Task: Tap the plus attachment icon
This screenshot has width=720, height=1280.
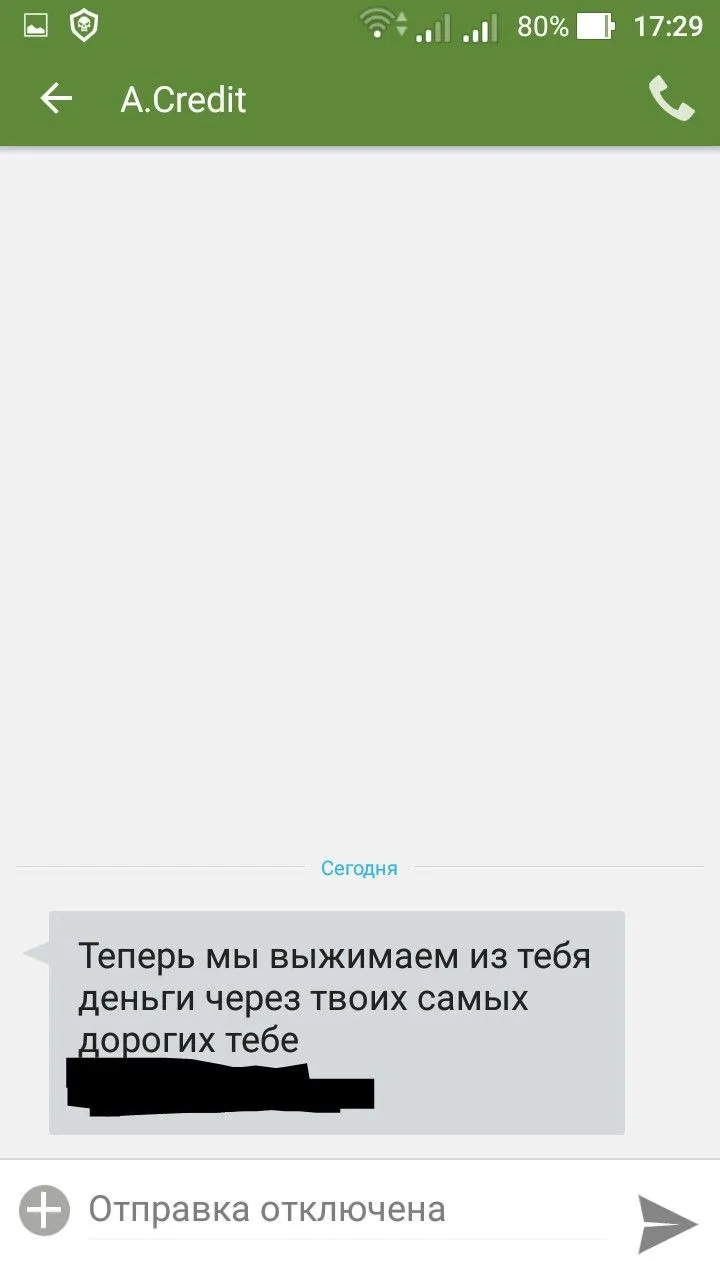Action: click(45, 1211)
